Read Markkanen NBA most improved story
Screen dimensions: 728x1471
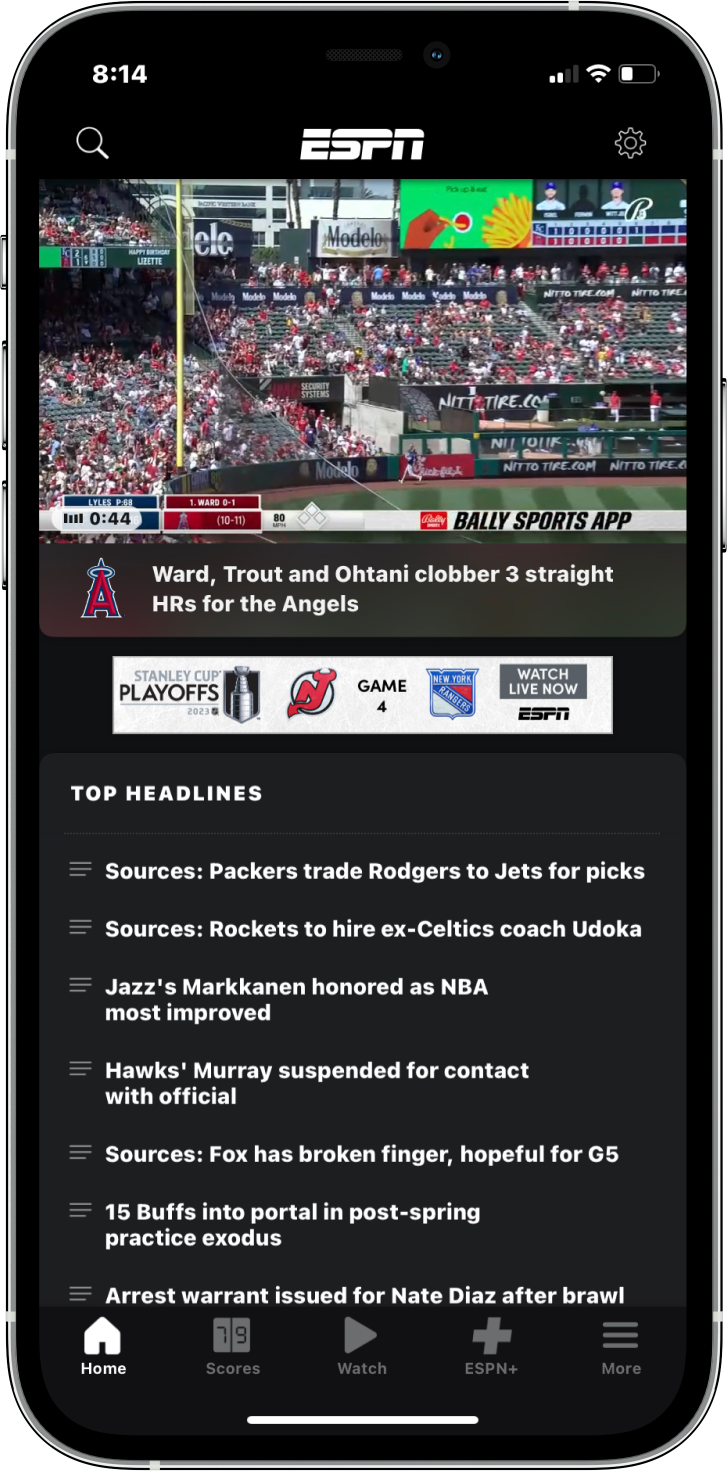click(297, 1000)
